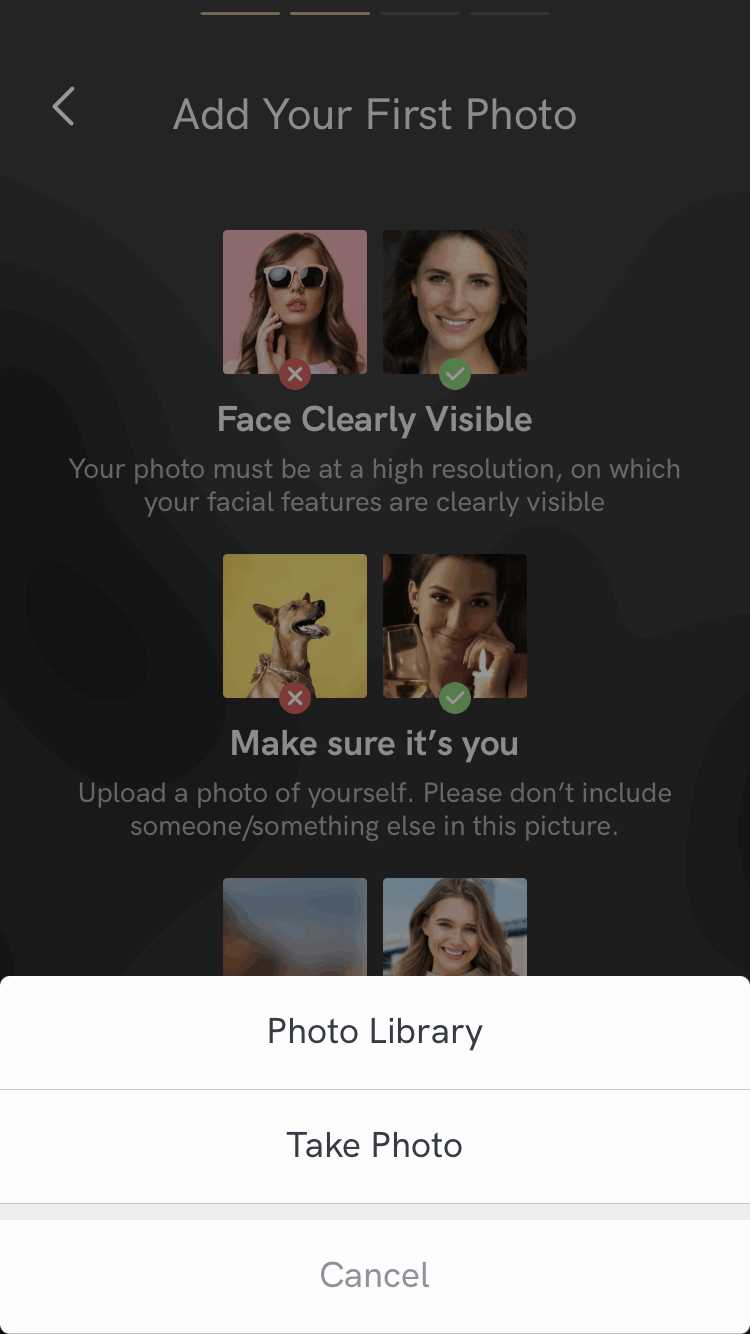Cancel the photo source sheet
Screen dimensions: 750x1334
[x=375, y=1275]
